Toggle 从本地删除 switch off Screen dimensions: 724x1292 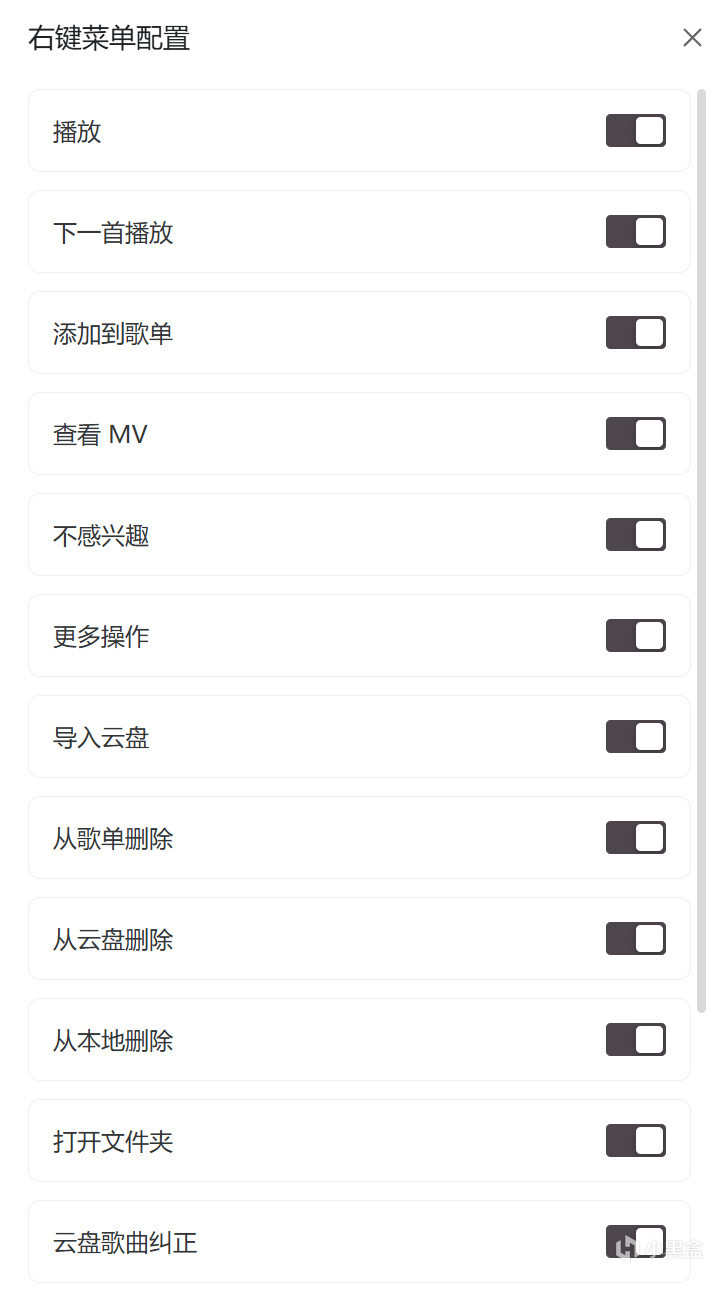[x=635, y=1040]
